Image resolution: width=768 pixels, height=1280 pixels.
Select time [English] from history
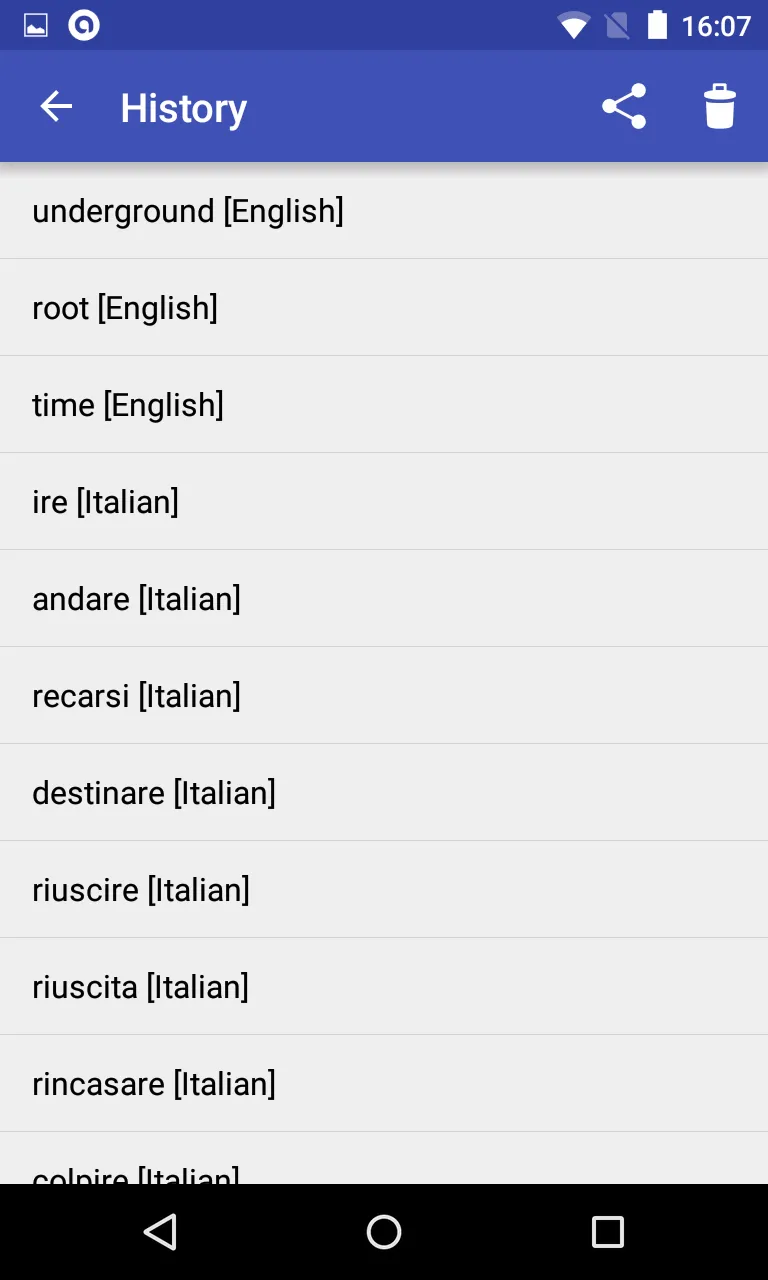[x=384, y=405]
